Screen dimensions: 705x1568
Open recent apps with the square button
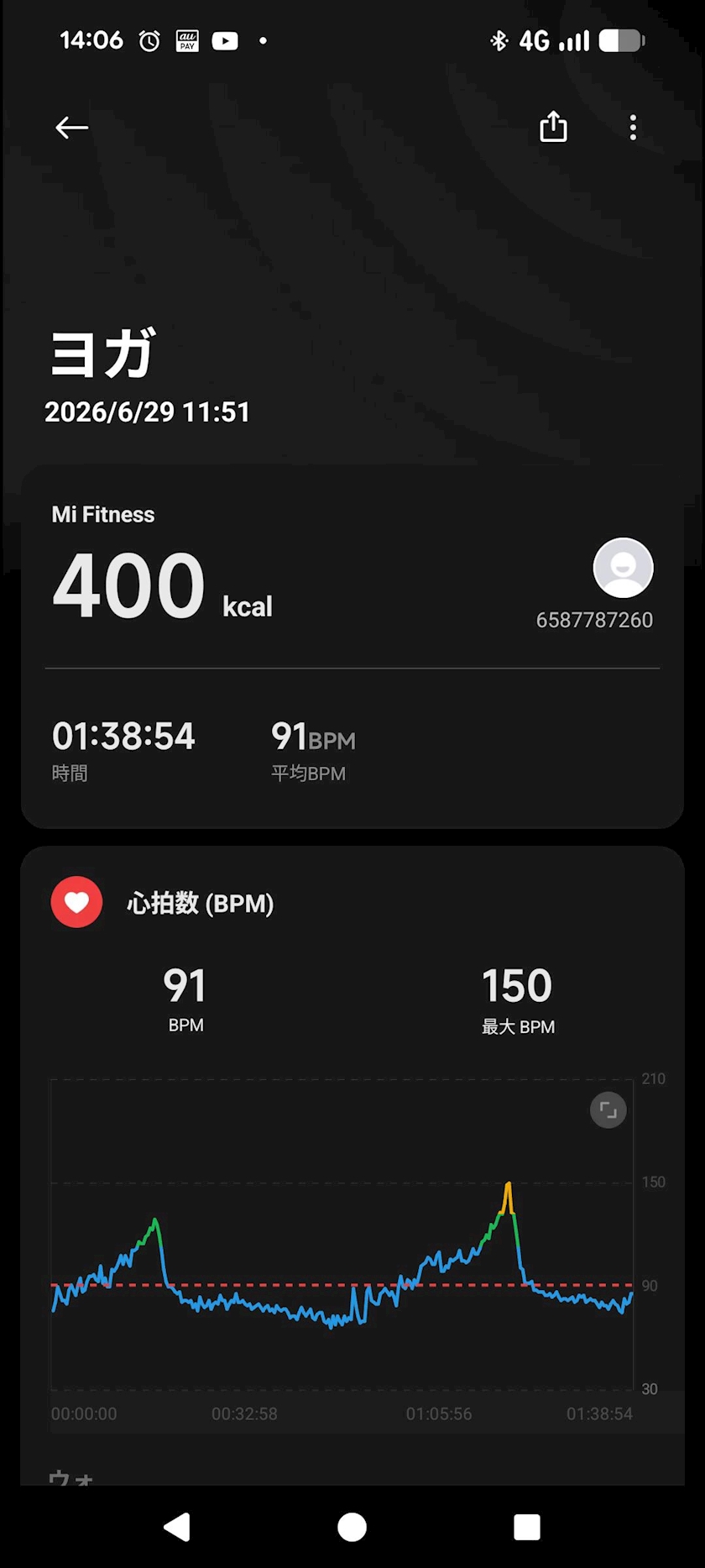coord(527,1527)
